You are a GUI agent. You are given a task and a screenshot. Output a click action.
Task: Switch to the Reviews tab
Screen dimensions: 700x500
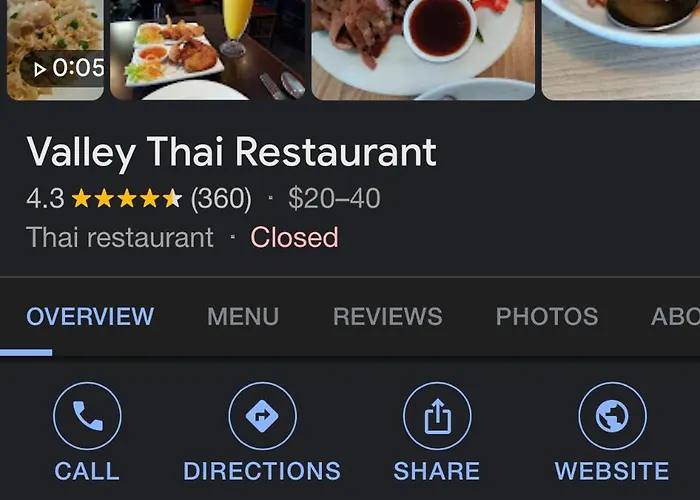(x=387, y=317)
